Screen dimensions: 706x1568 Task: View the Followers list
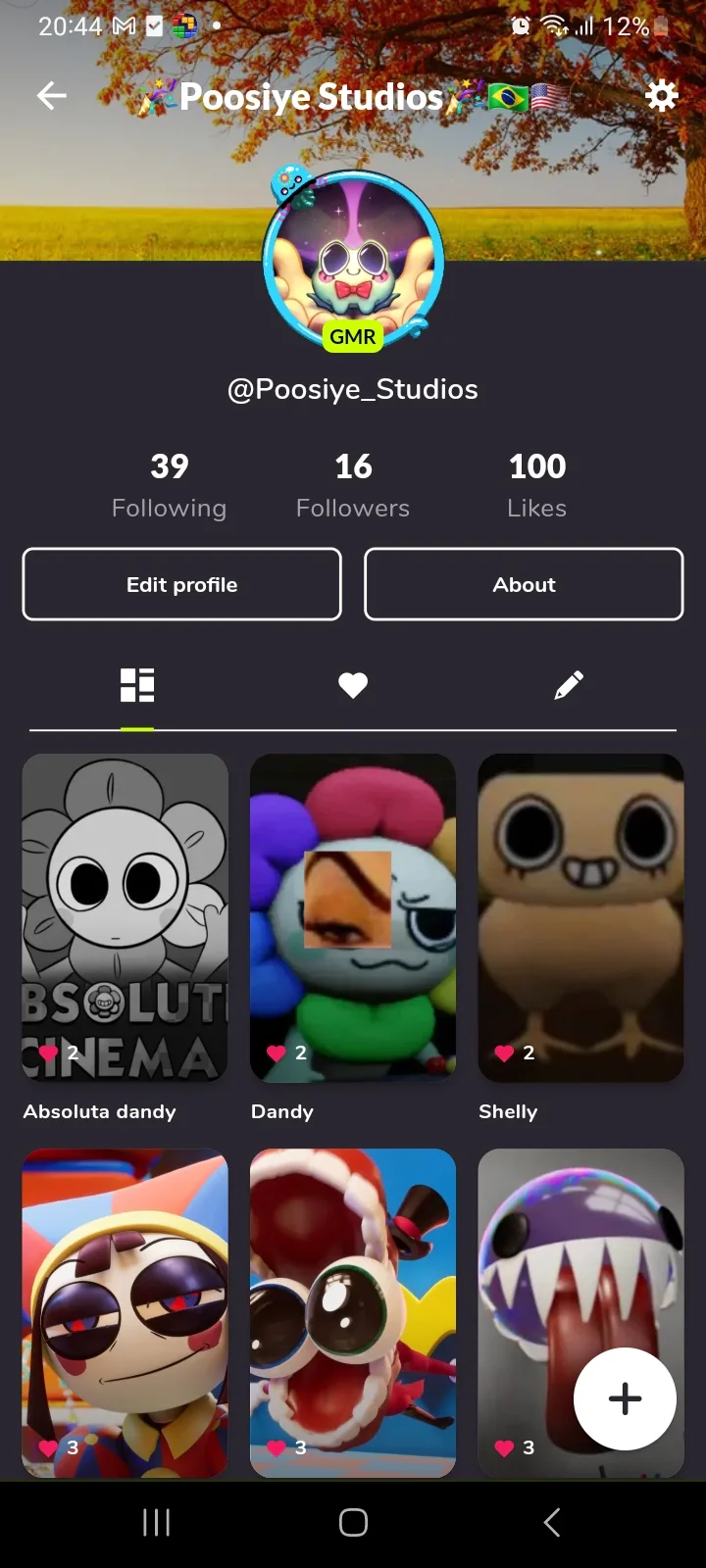tap(353, 485)
